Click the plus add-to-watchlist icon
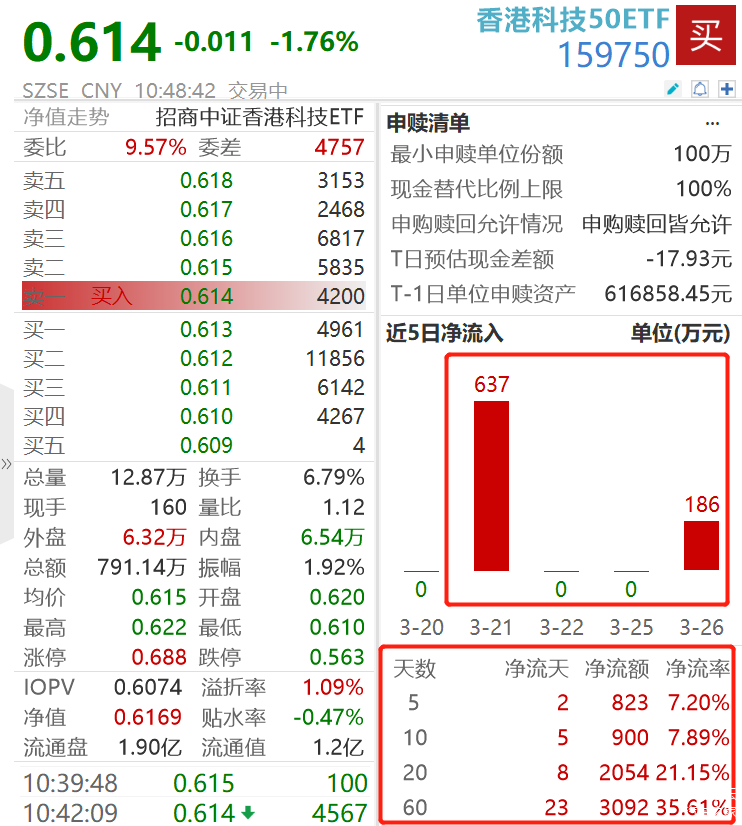This screenshot has width=742, height=826. pos(727,89)
